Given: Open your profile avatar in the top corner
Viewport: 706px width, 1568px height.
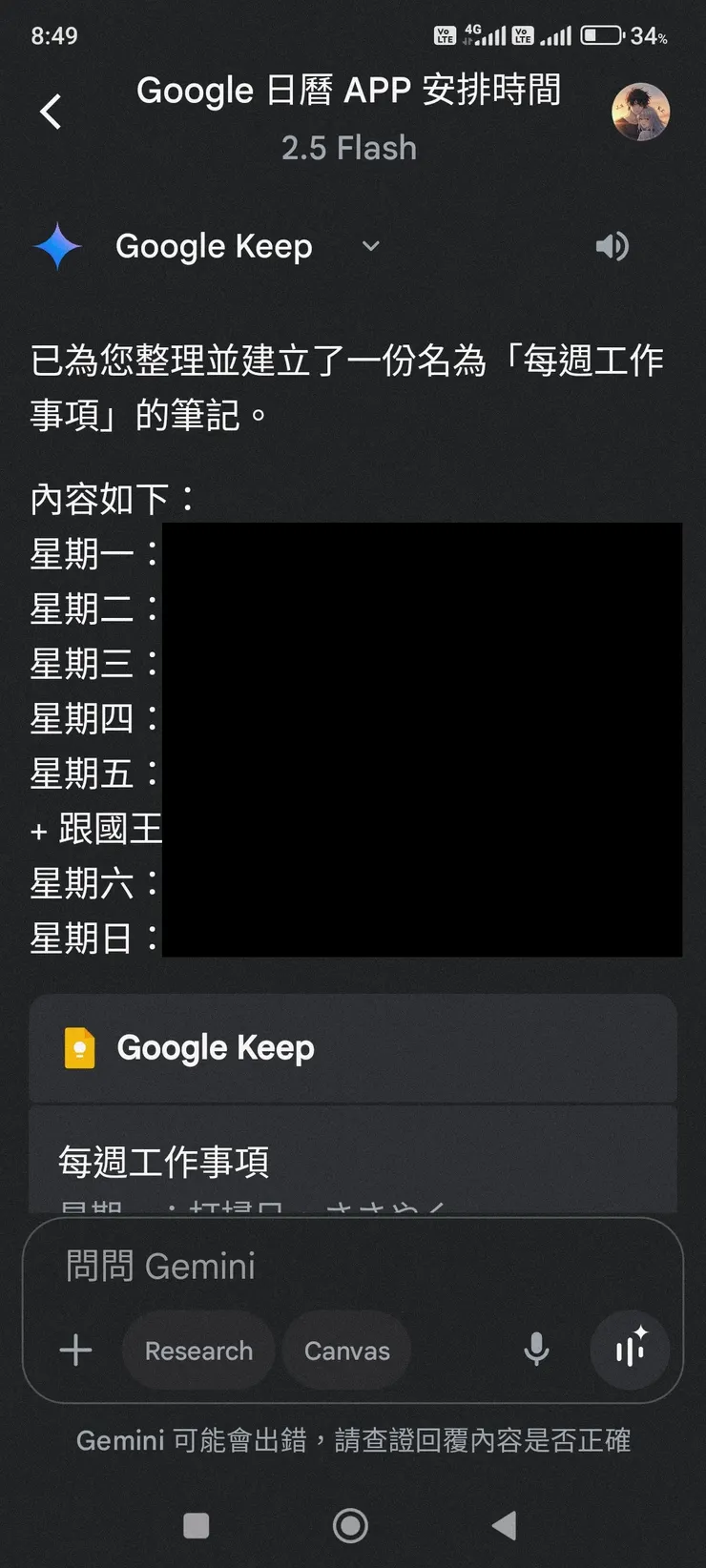Looking at the screenshot, I should tap(641, 111).
